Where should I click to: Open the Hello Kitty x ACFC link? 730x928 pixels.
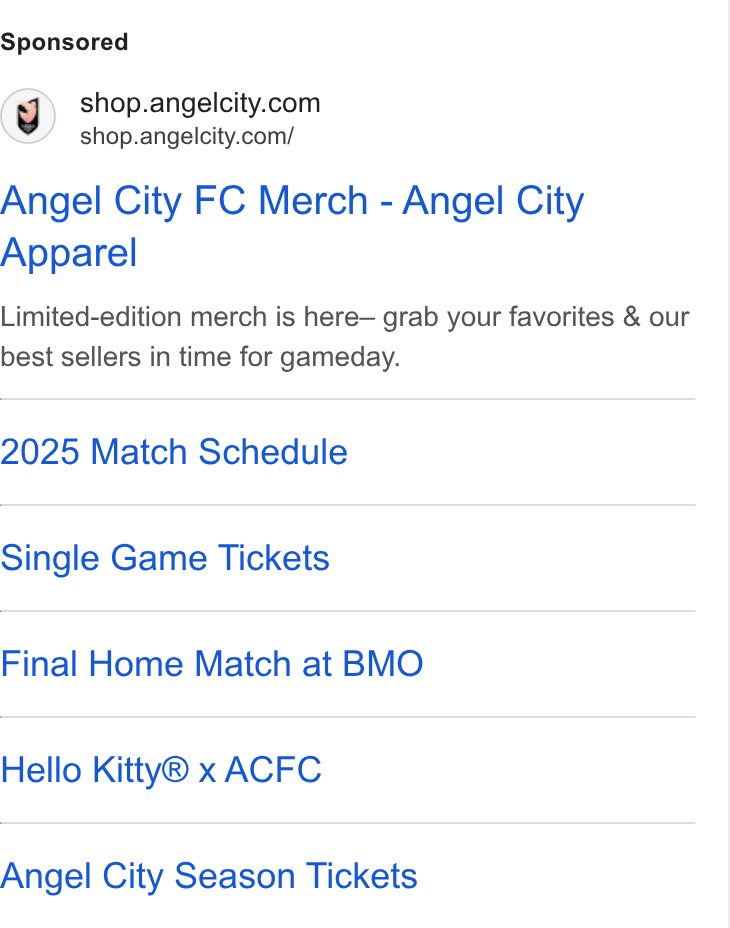(160, 770)
